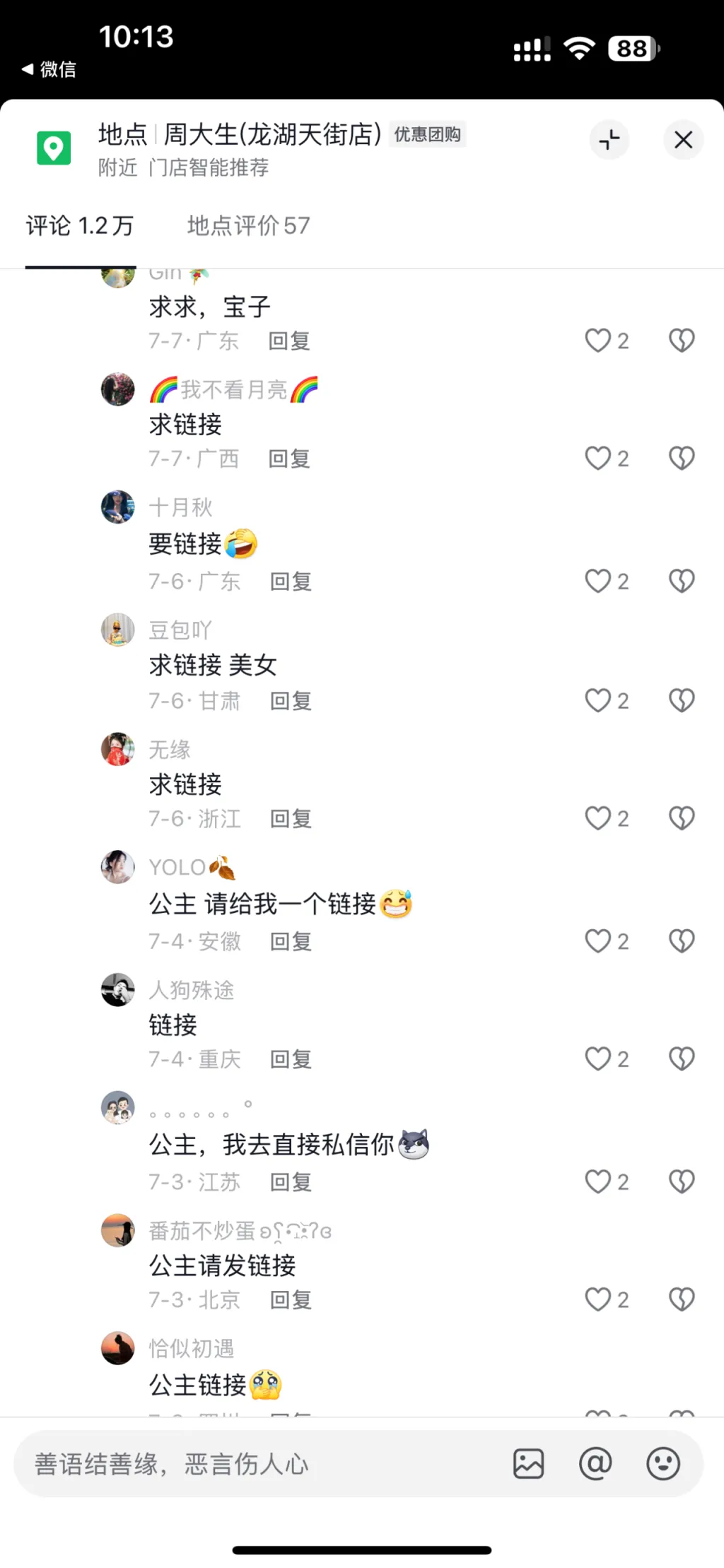This screenshot has width=724, height=1568.
Task: Tap the heart icon beside 无缘's comment
Action: [x=597, y=818]
